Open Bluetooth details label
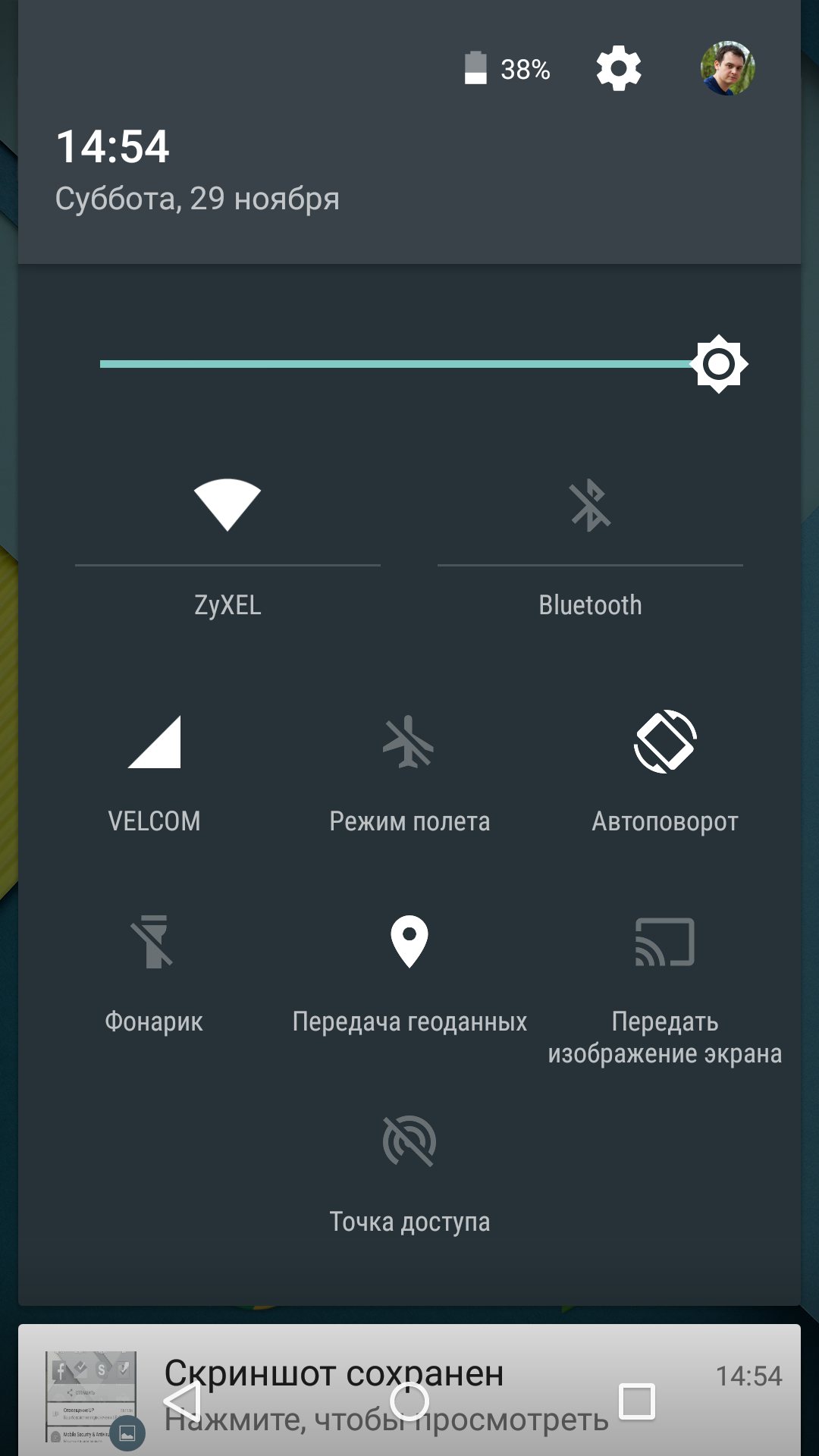 click(x=590, y=605)
